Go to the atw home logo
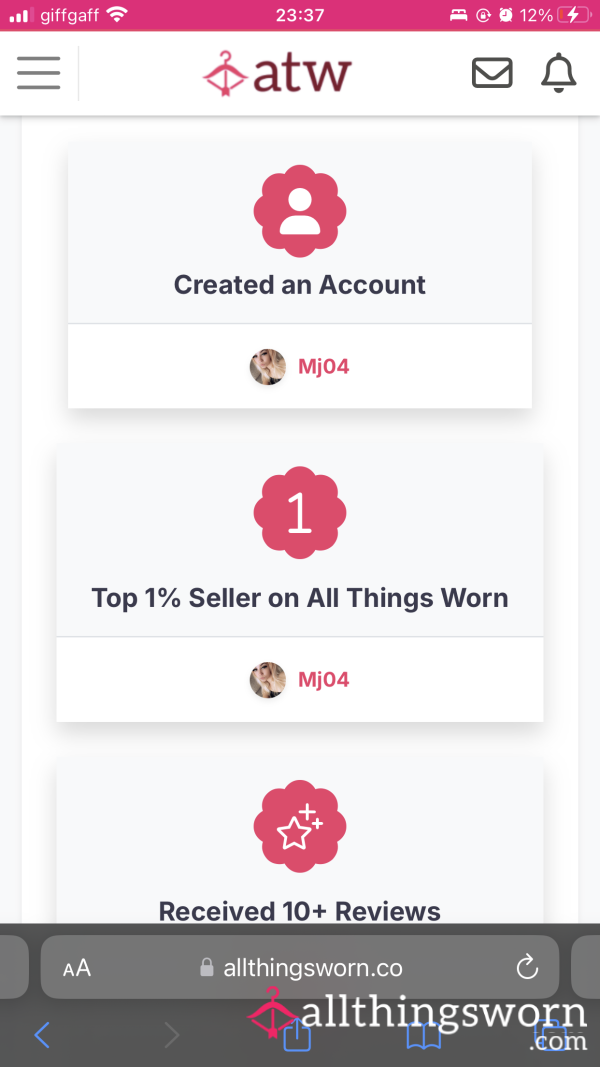This screenshot has height=1067, width=600. [278, 73]
